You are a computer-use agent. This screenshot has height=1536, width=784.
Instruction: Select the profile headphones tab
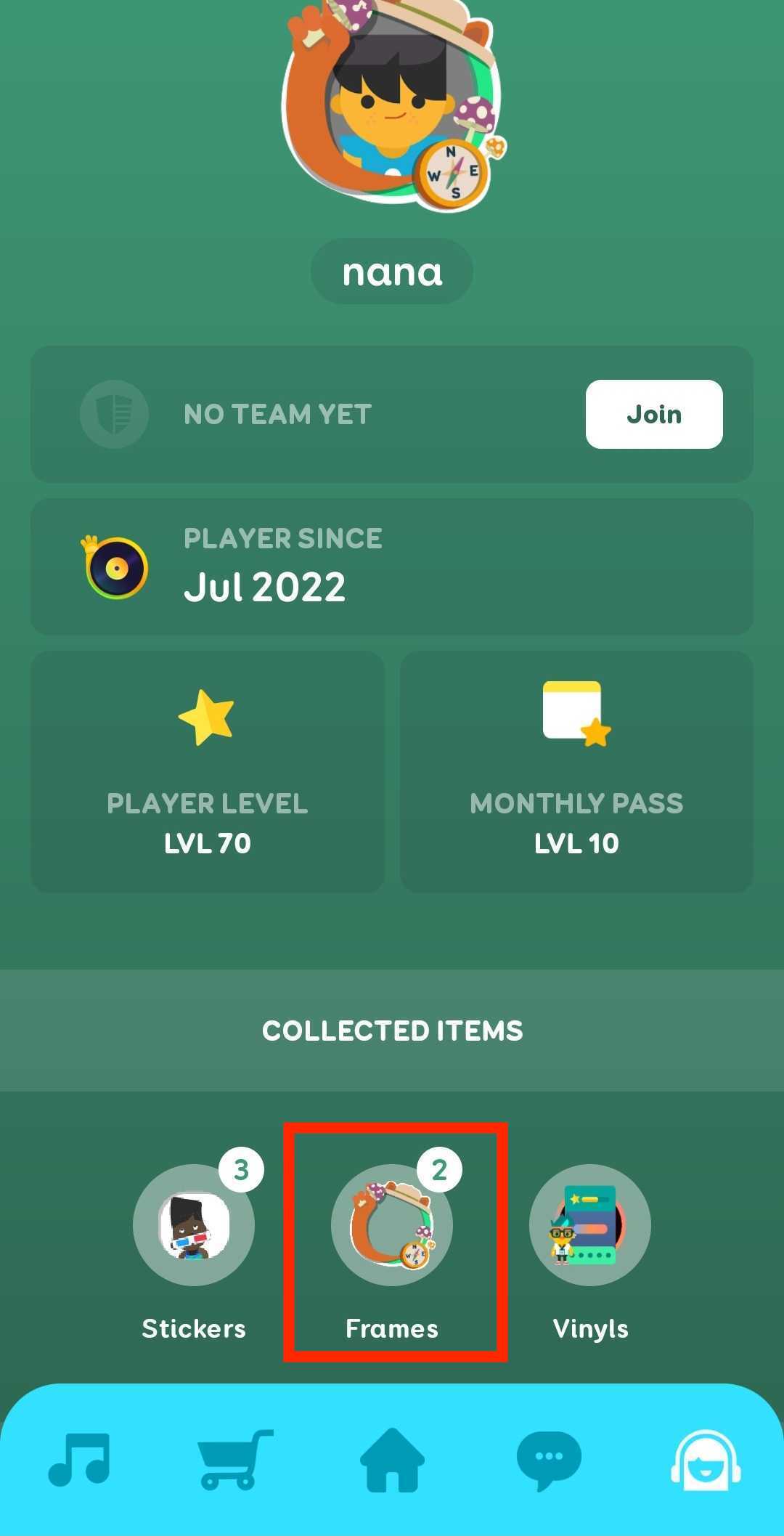point(706,1459)
